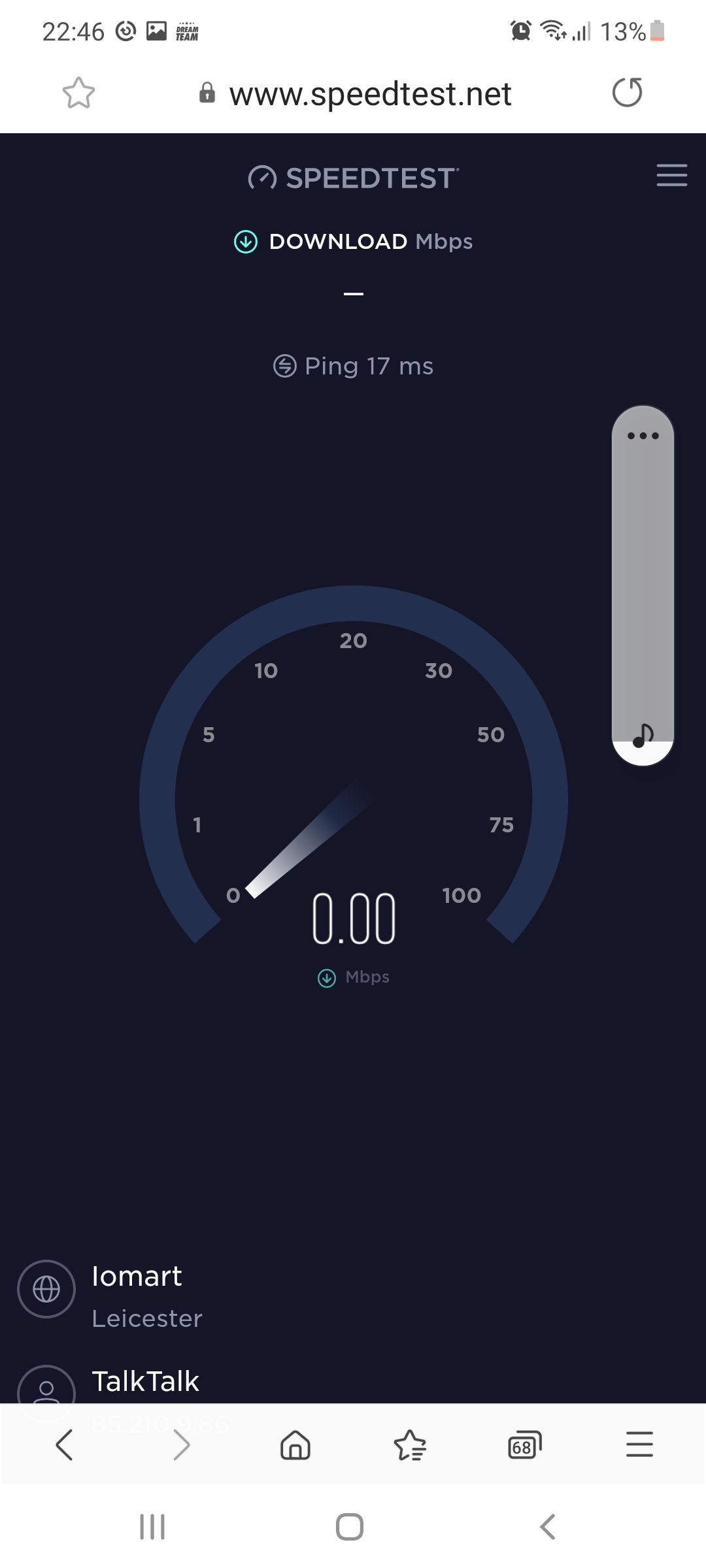Open recent apps from navigation bar

pos(152,1527)
